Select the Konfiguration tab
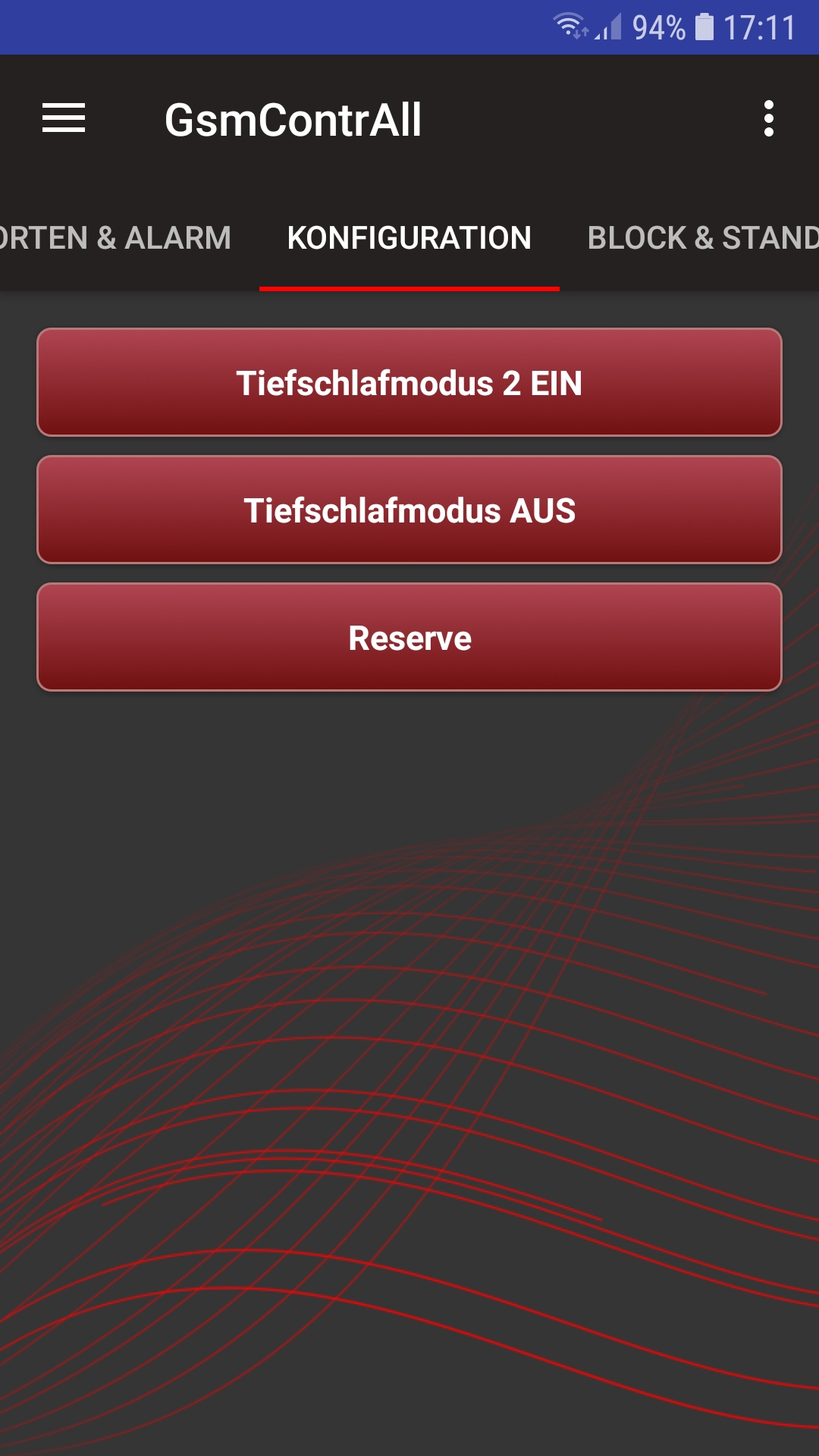The height and width of the screenshot is (1456, 819). (409, 238)
